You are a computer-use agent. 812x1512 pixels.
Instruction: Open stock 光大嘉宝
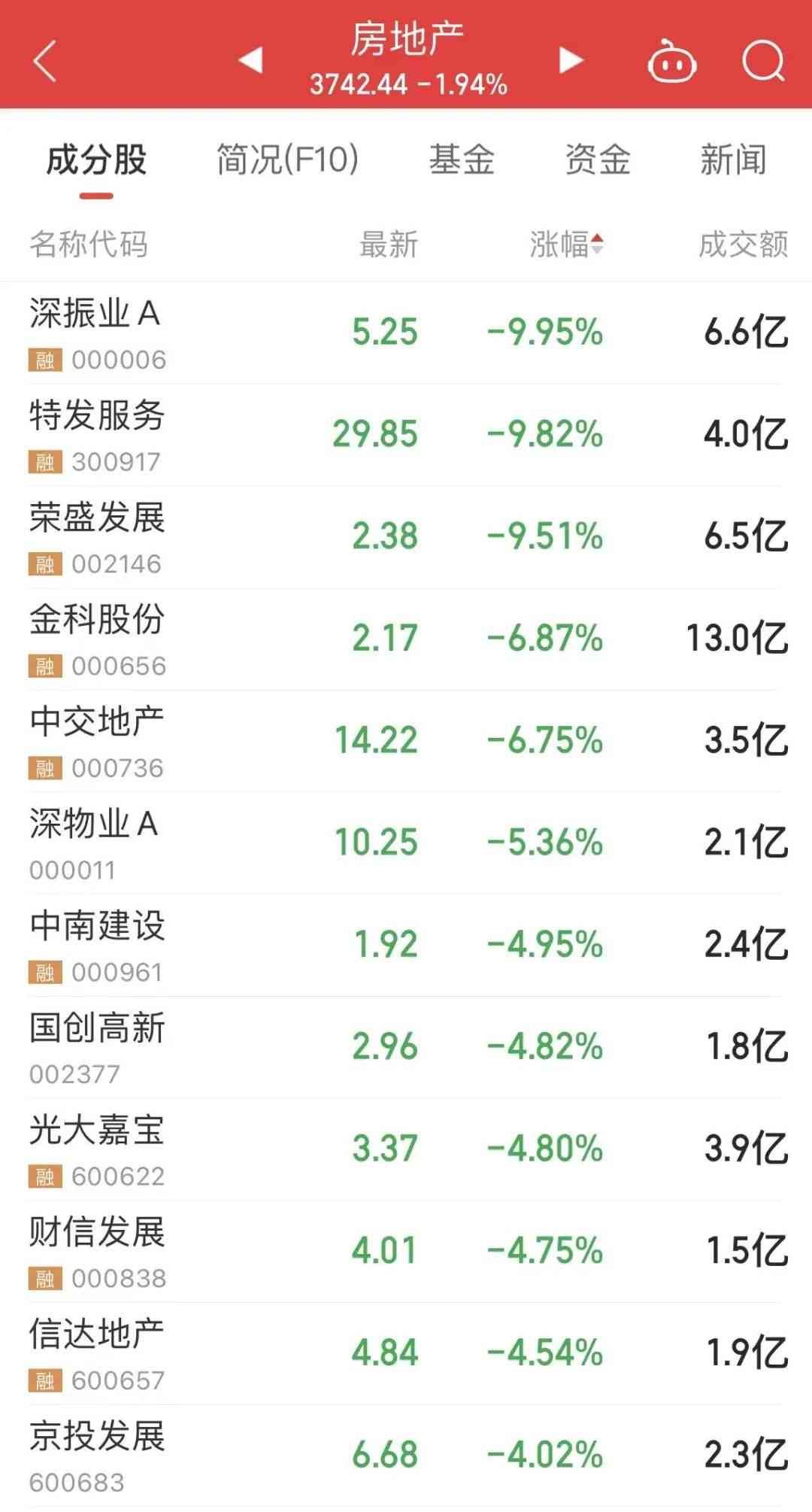tap(406, 1149)
